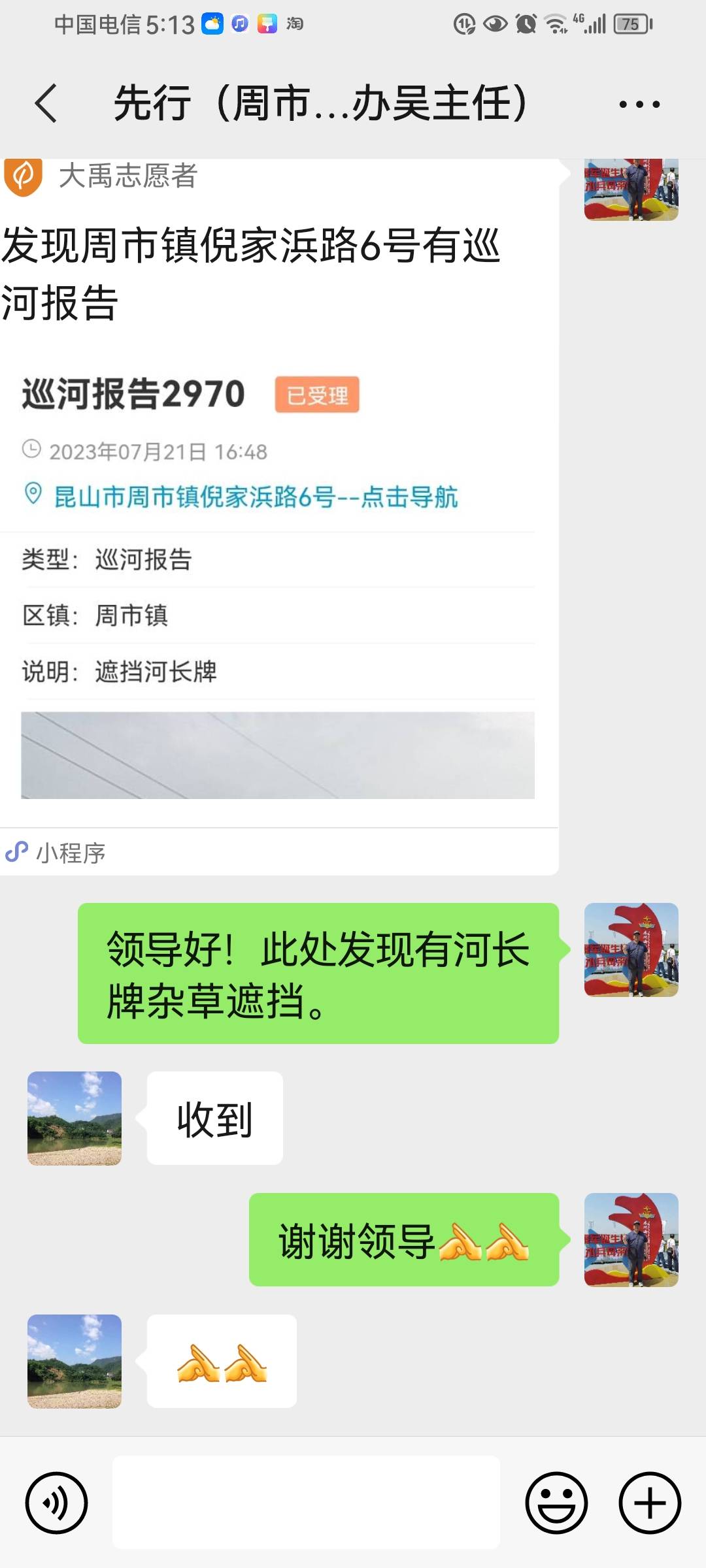Open the plus attachments menu
Viewport: 706px width, 1568px height.
[650, 1503]
